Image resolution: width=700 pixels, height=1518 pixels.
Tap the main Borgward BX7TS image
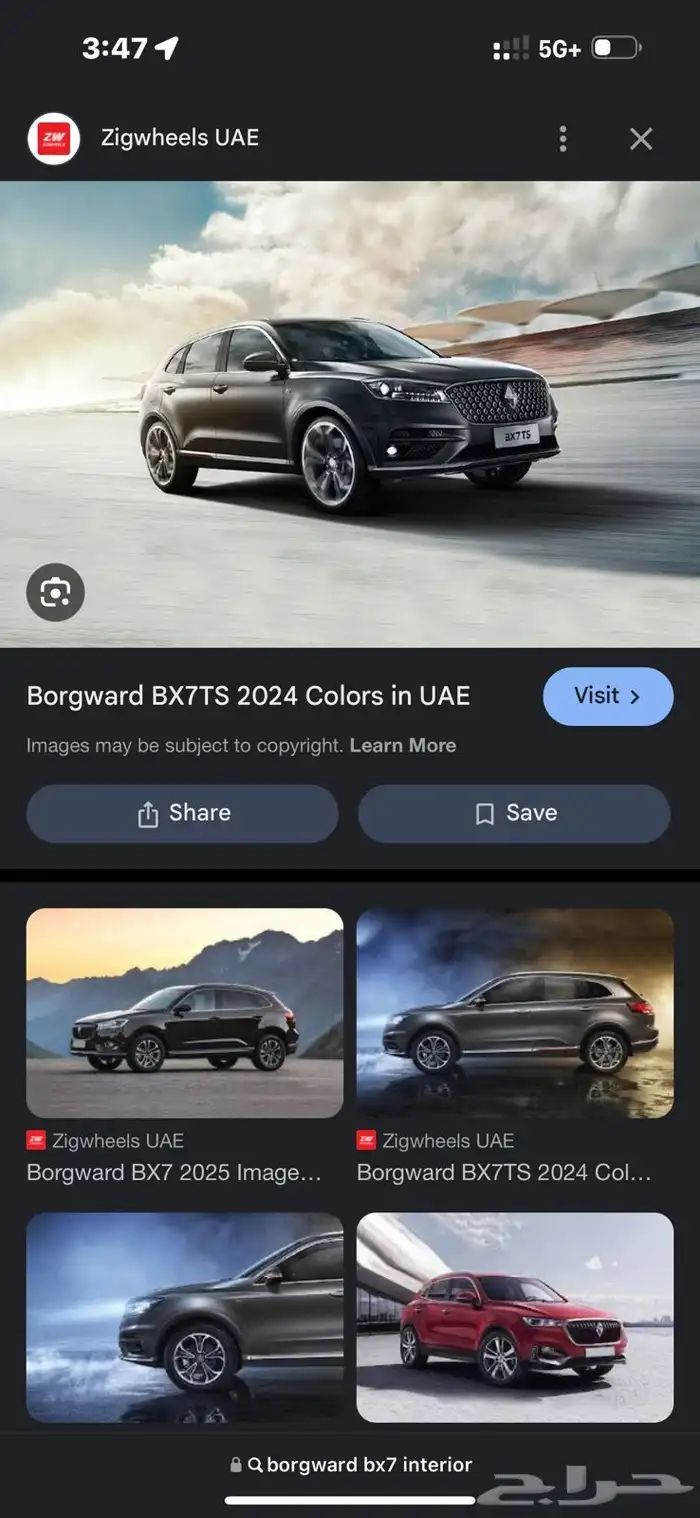click(x=350, y=414)
